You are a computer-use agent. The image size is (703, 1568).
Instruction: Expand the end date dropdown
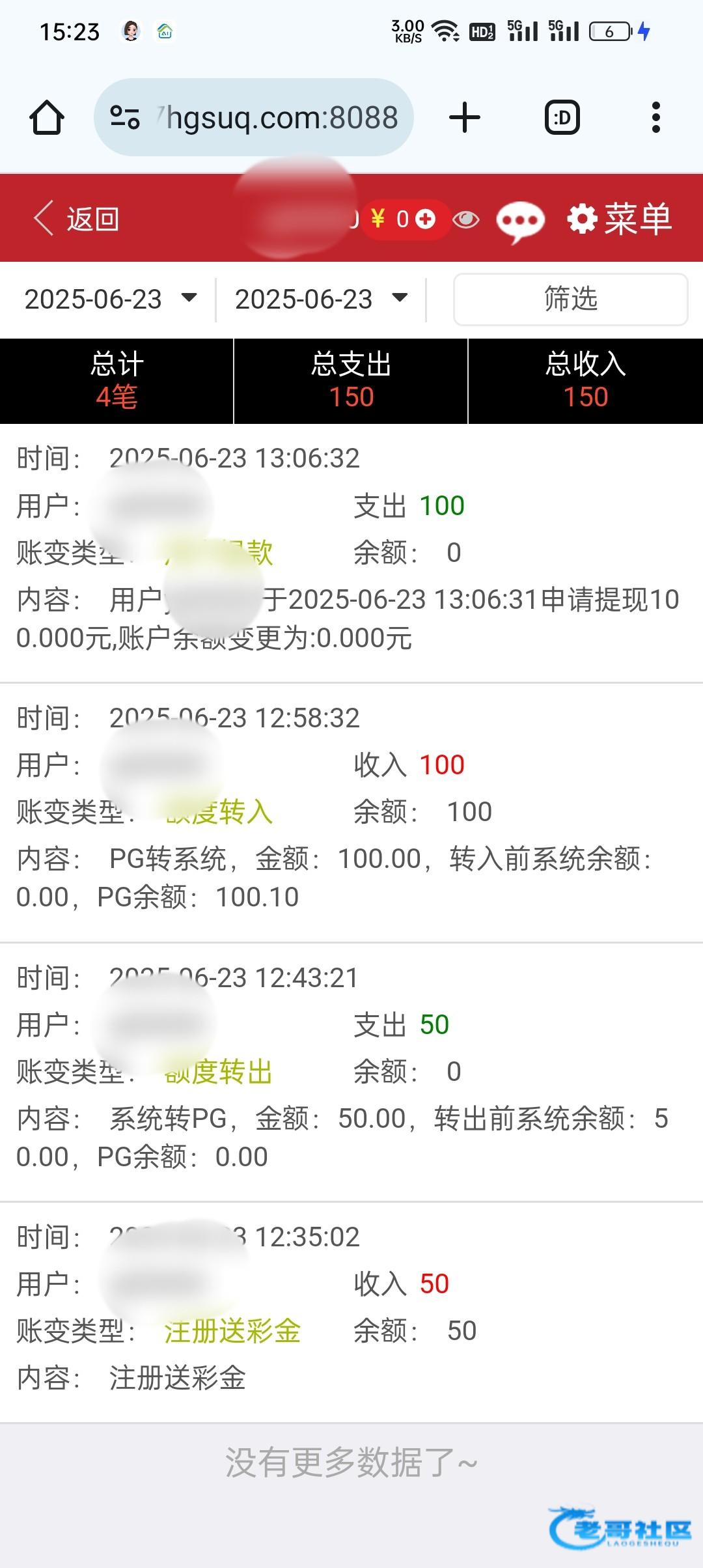[x=320, y=299]
